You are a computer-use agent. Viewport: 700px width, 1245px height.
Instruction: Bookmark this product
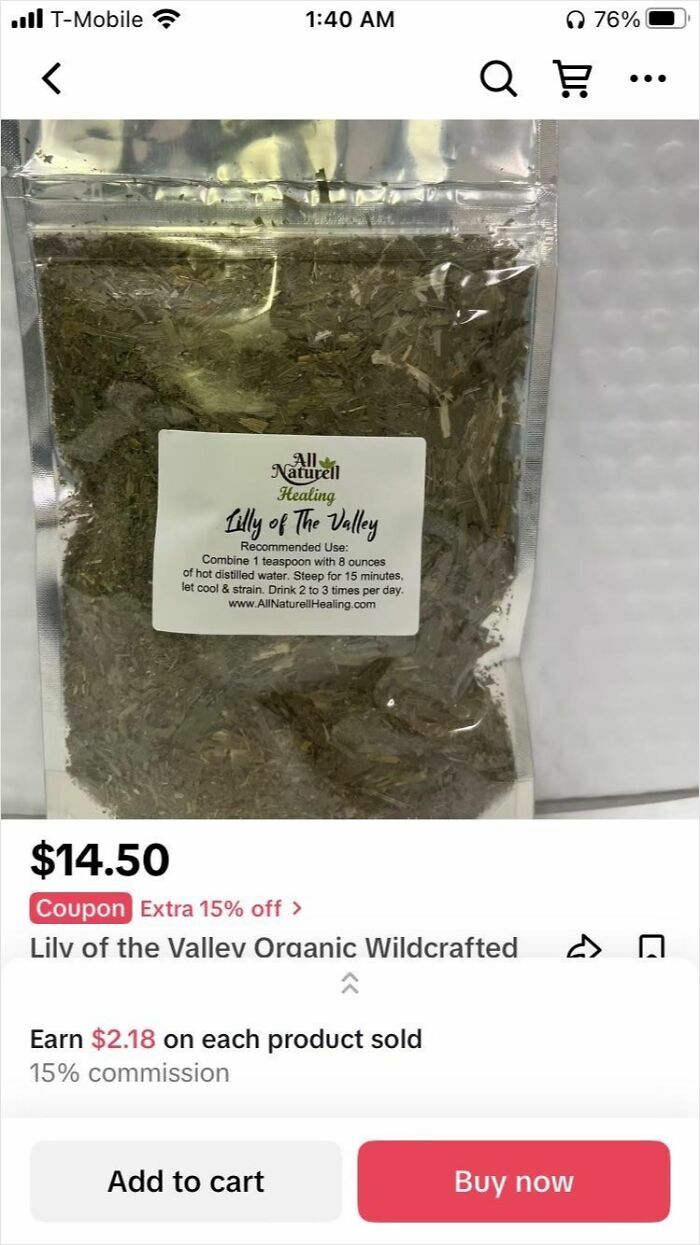point(651,946)
